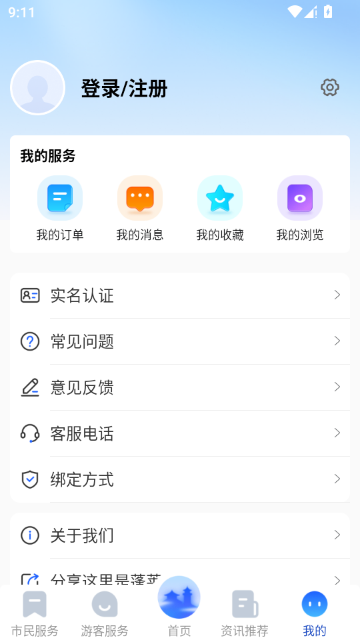The image size is (360, 640).
Task: Open settings via the gear icon
Action: pos(330,87)
